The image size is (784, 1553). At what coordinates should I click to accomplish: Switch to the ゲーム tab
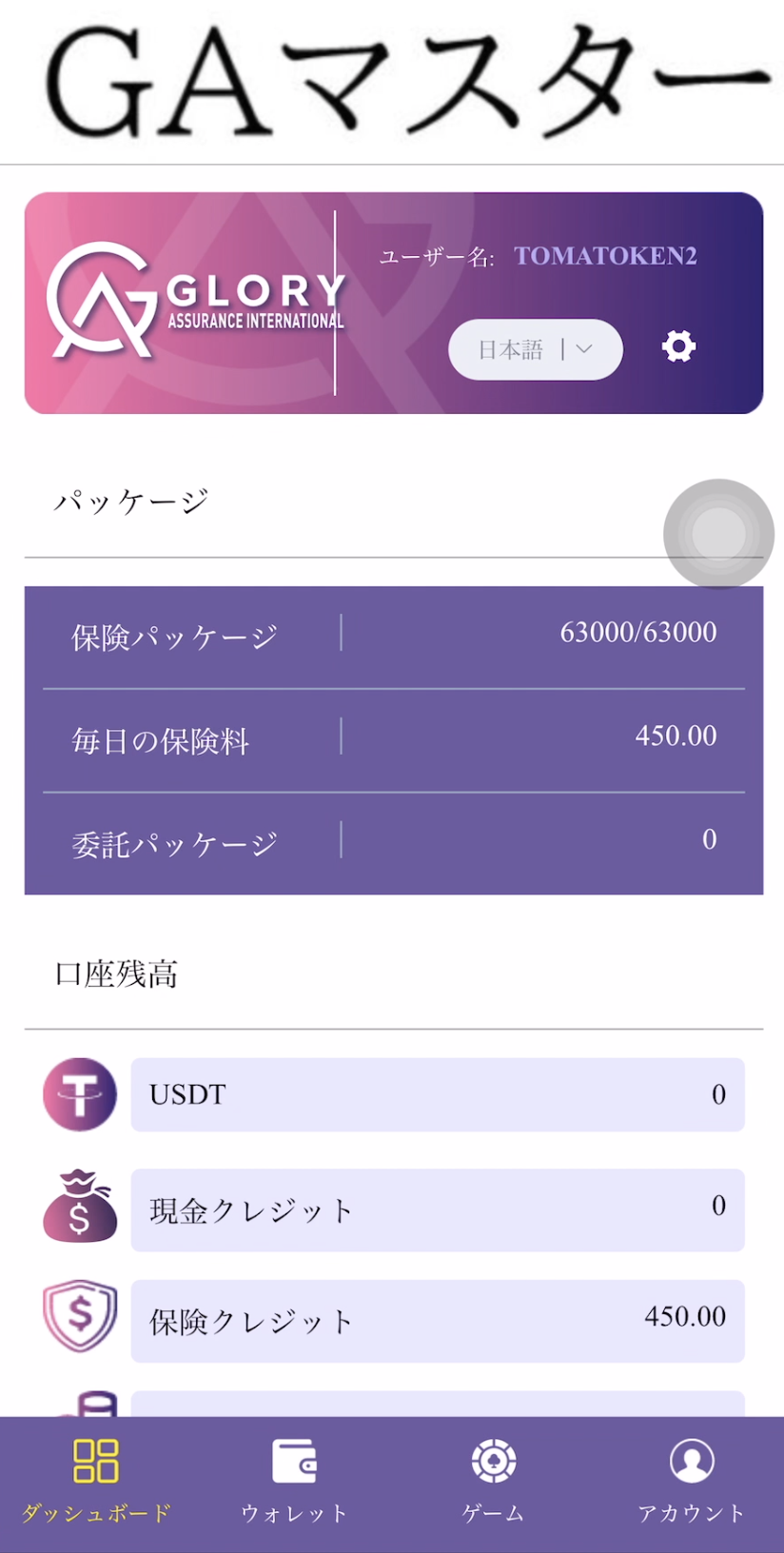click(x=493, y=1481)
